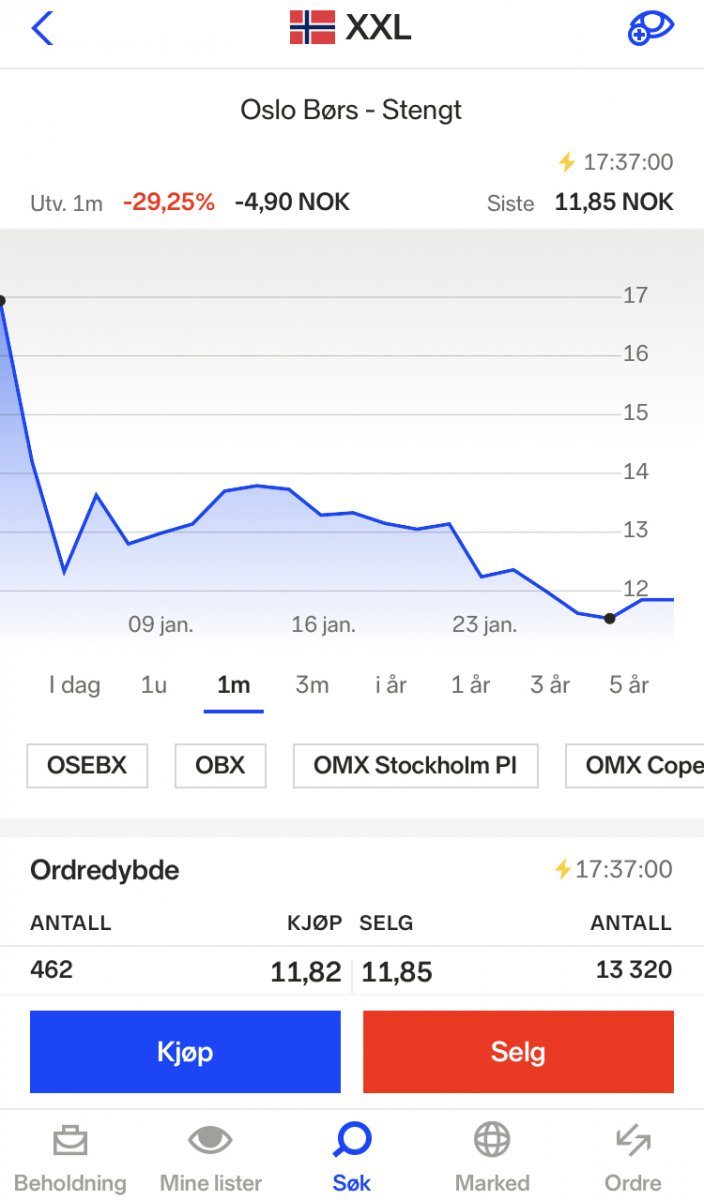Switch chart to the 1u period
Viewport: 704px width, 1200px height.
click(153, 685)
